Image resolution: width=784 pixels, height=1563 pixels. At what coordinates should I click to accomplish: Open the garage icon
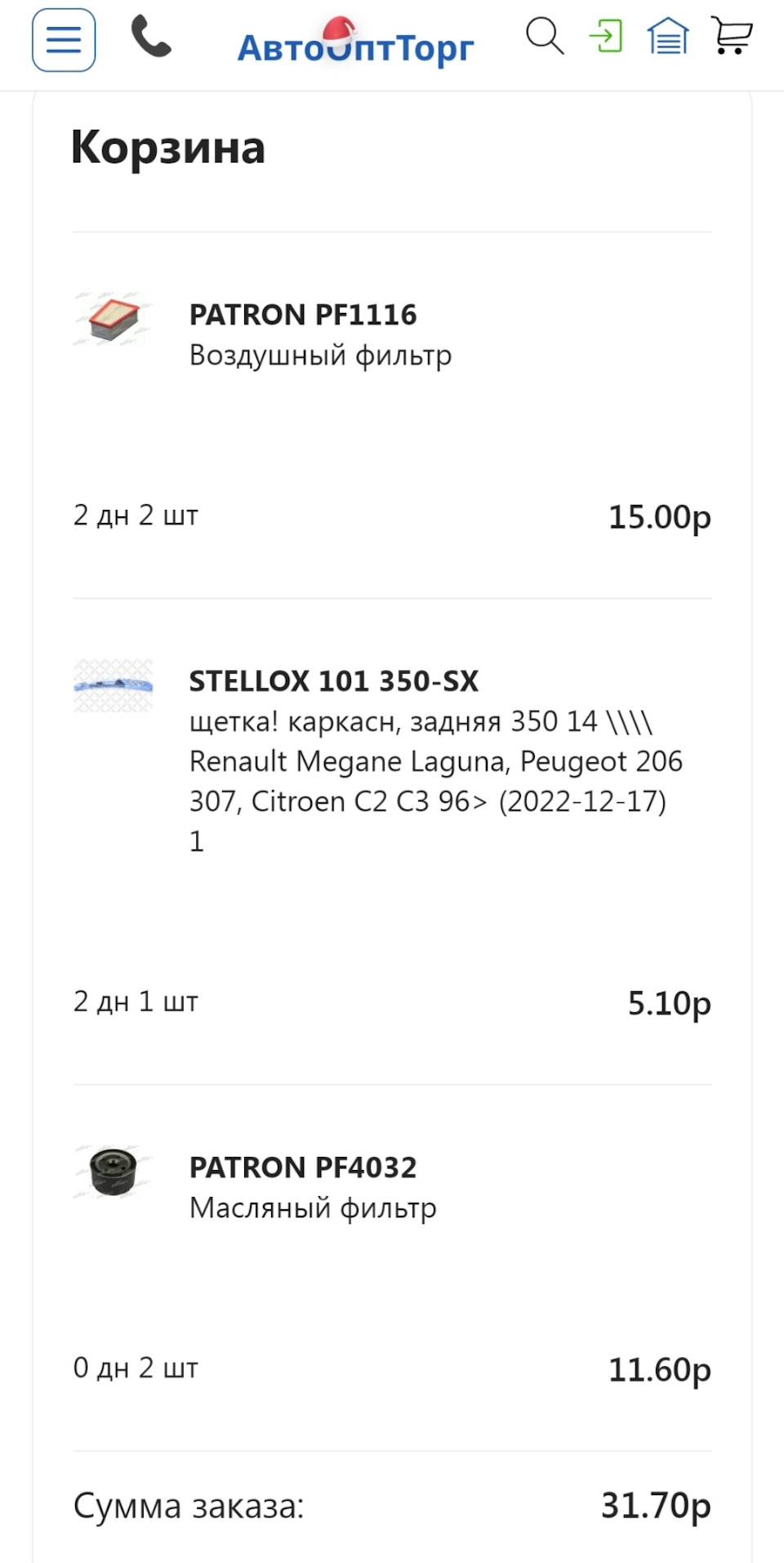(668, 36)
